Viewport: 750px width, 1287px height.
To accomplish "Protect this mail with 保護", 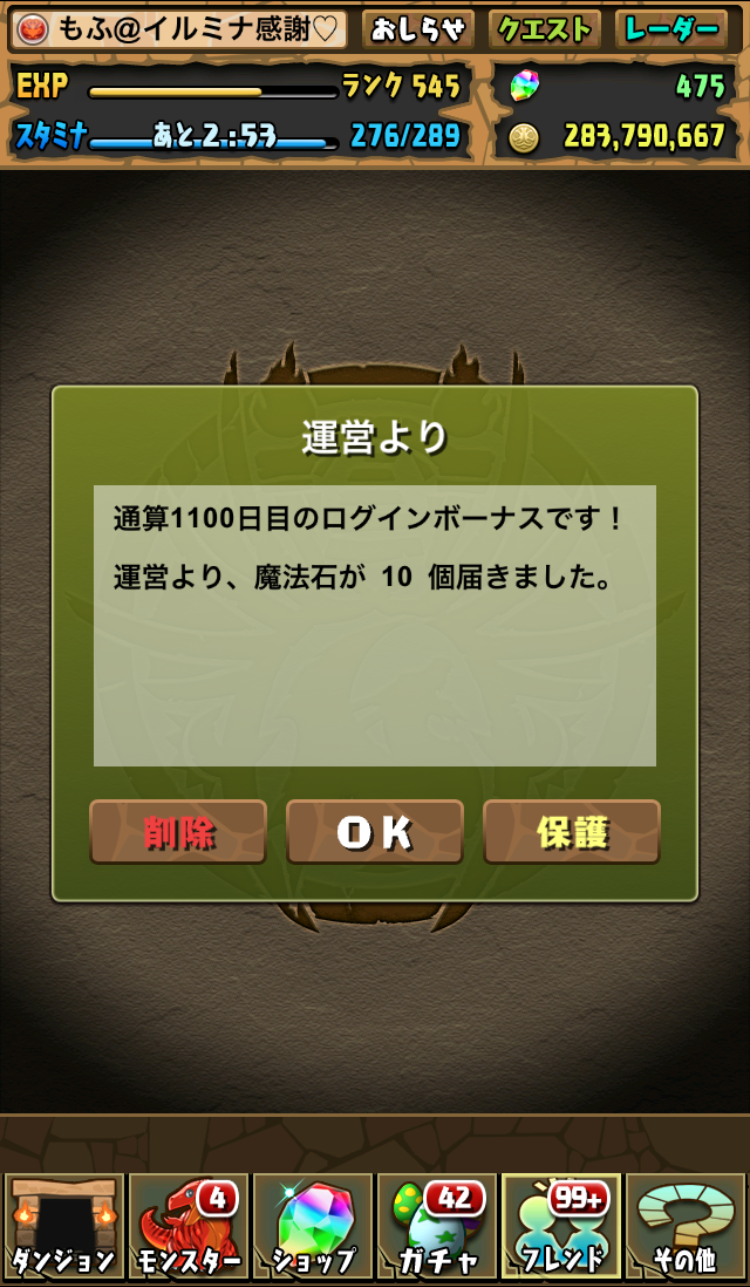I will [572, 832].
